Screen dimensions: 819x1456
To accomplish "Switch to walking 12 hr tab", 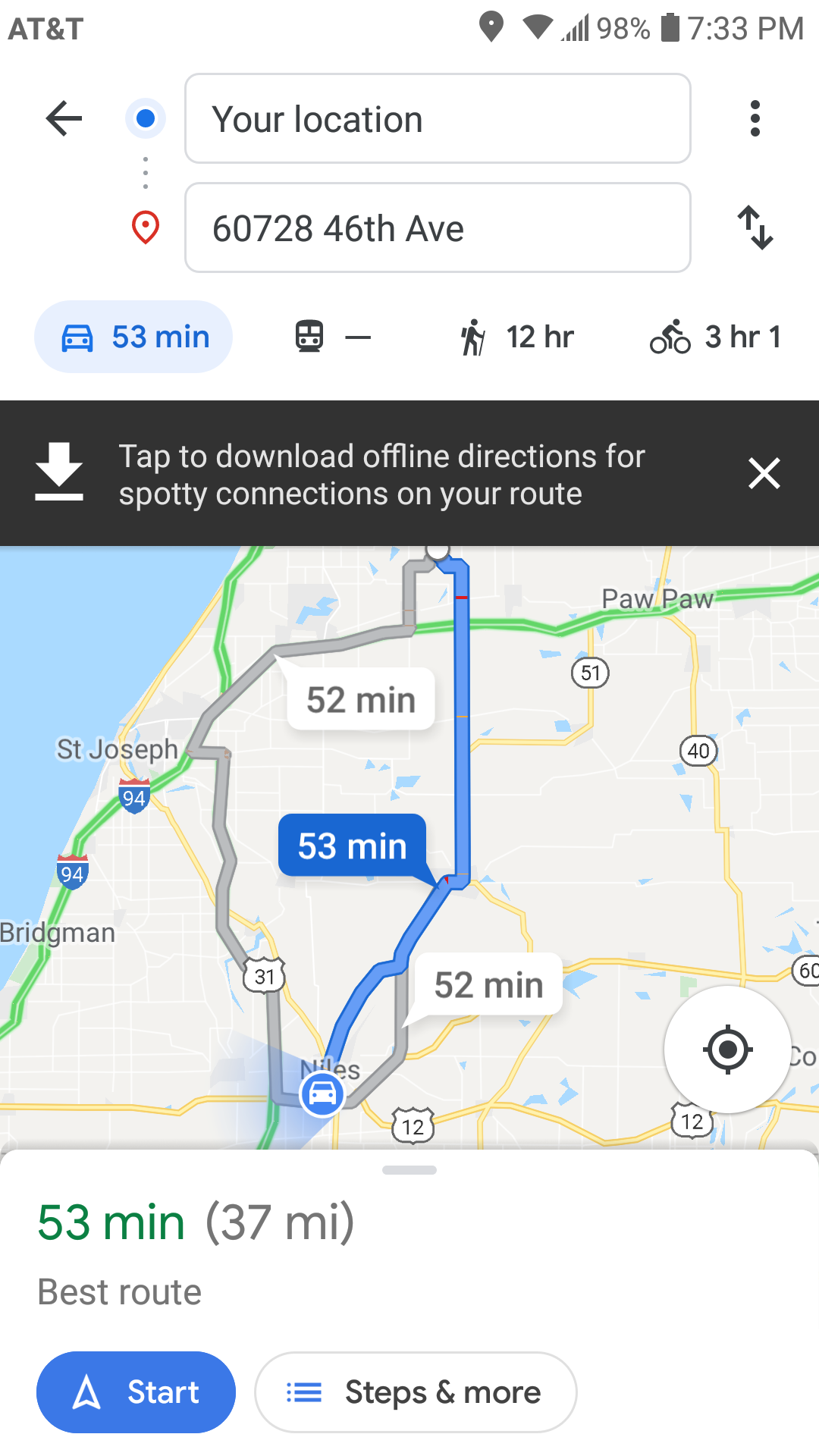I will tap(516, 337).
